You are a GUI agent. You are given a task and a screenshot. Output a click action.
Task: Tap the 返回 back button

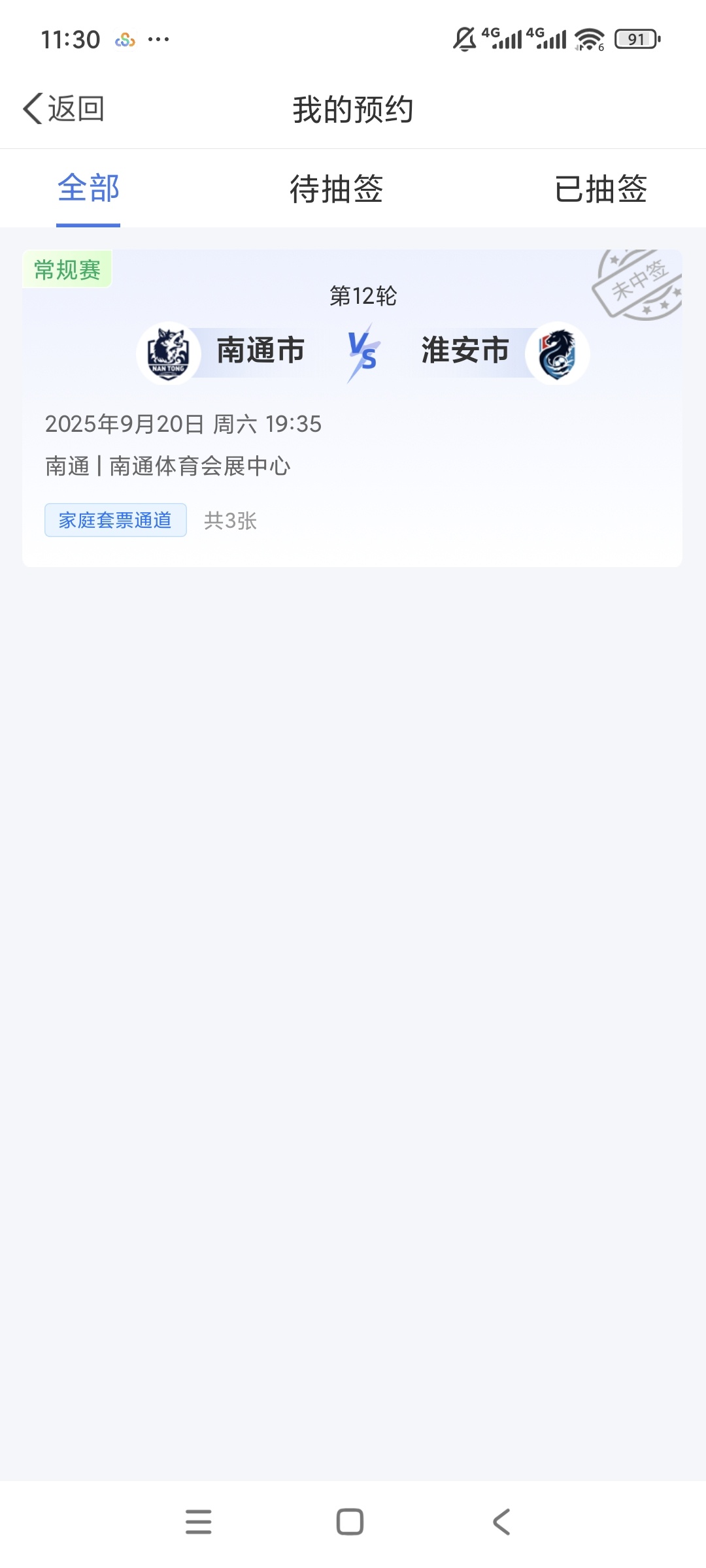tap(64, 108)
